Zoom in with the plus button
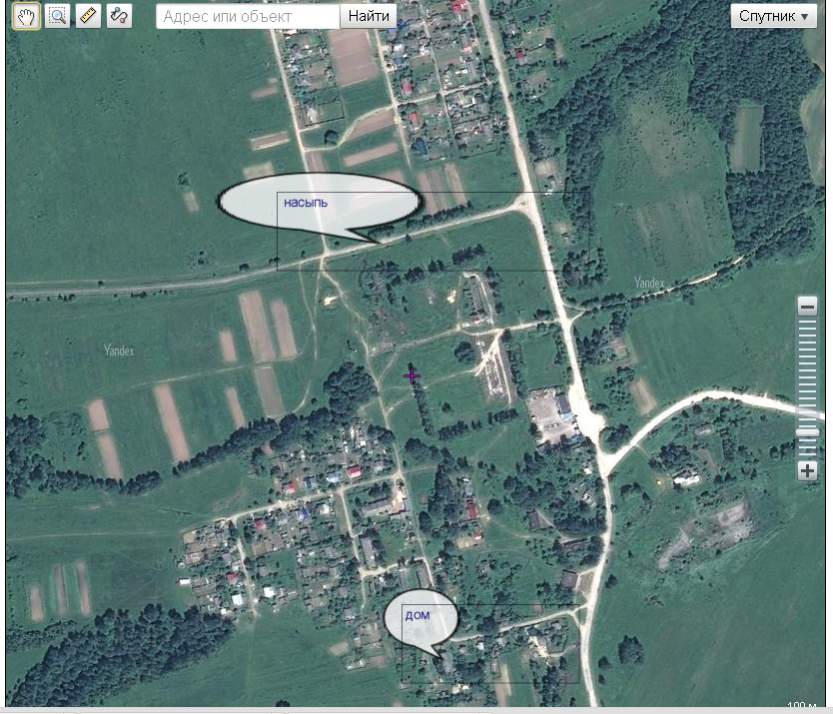The width and height of the screenshot is (833, 714). (808, 470)
